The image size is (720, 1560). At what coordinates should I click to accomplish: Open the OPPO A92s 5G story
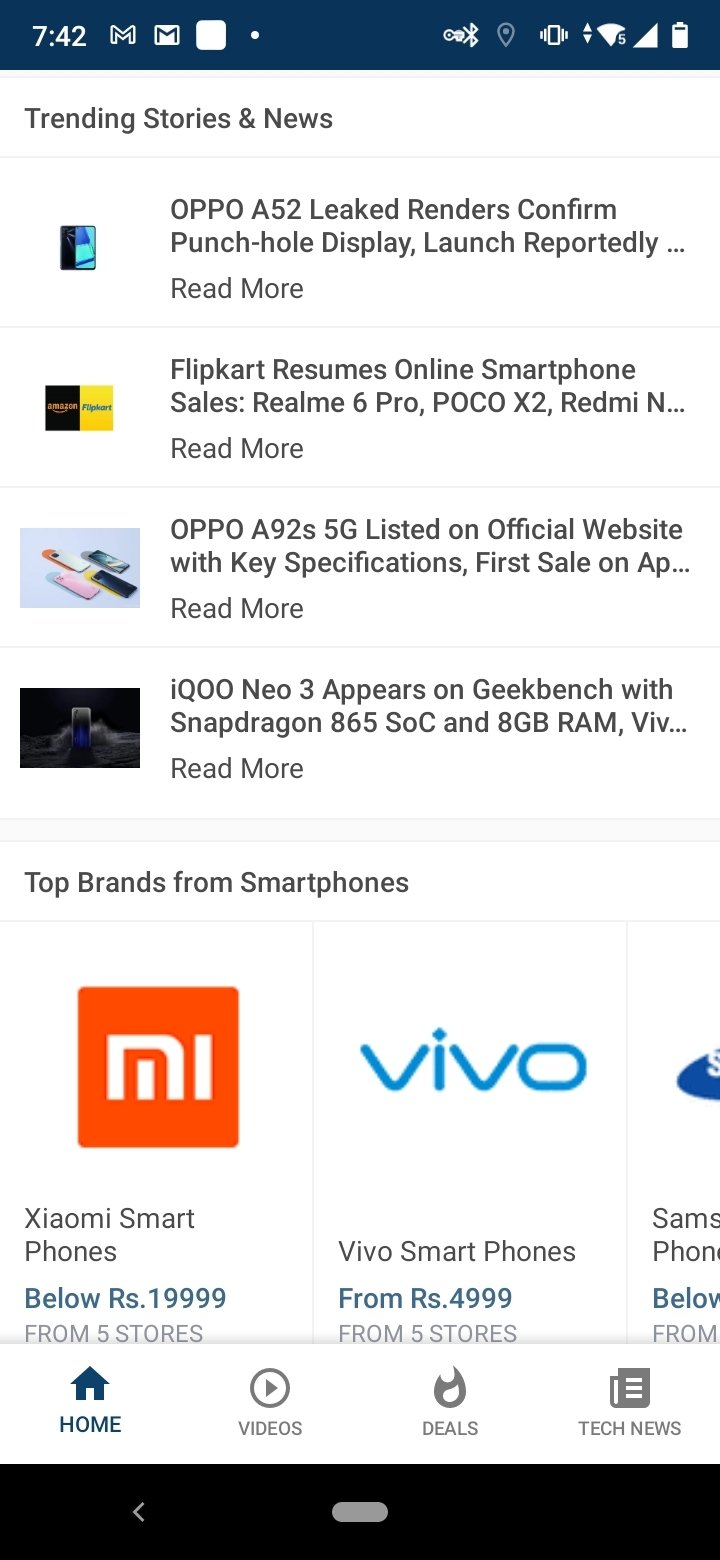click(360, 567)
